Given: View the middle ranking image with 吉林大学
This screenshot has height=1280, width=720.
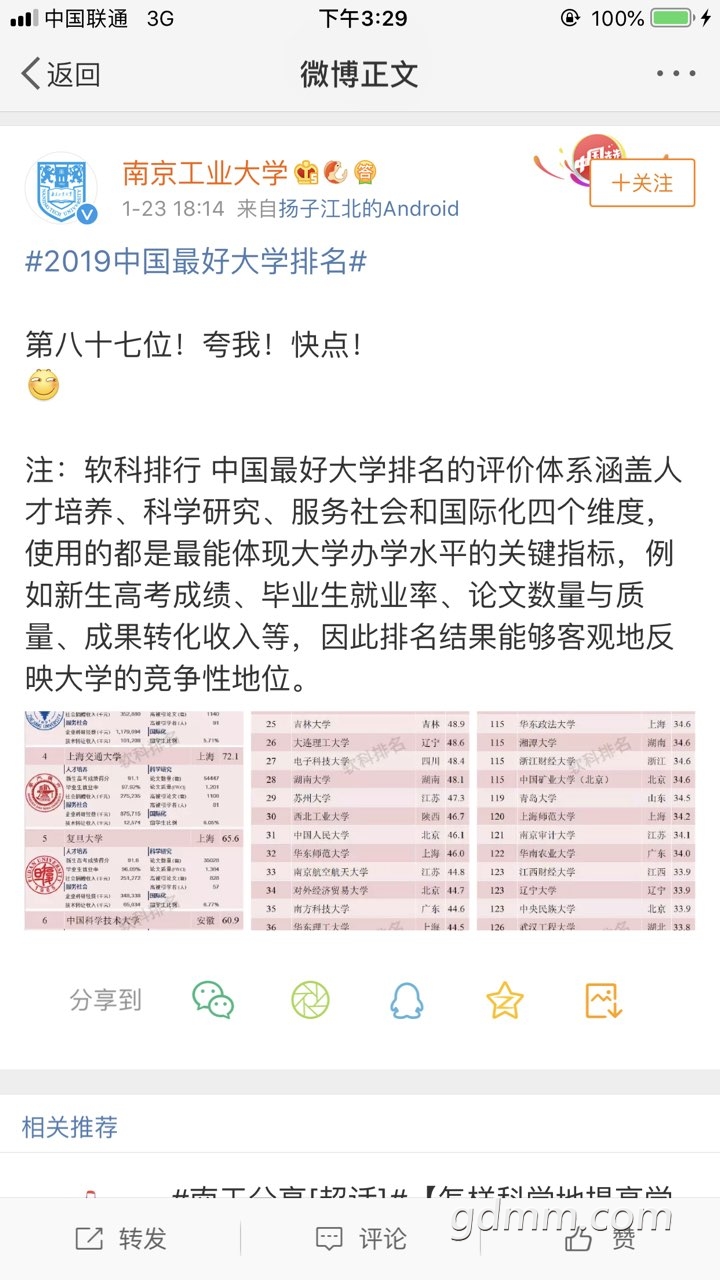Looking at the screenshot, I should [360, 821].
